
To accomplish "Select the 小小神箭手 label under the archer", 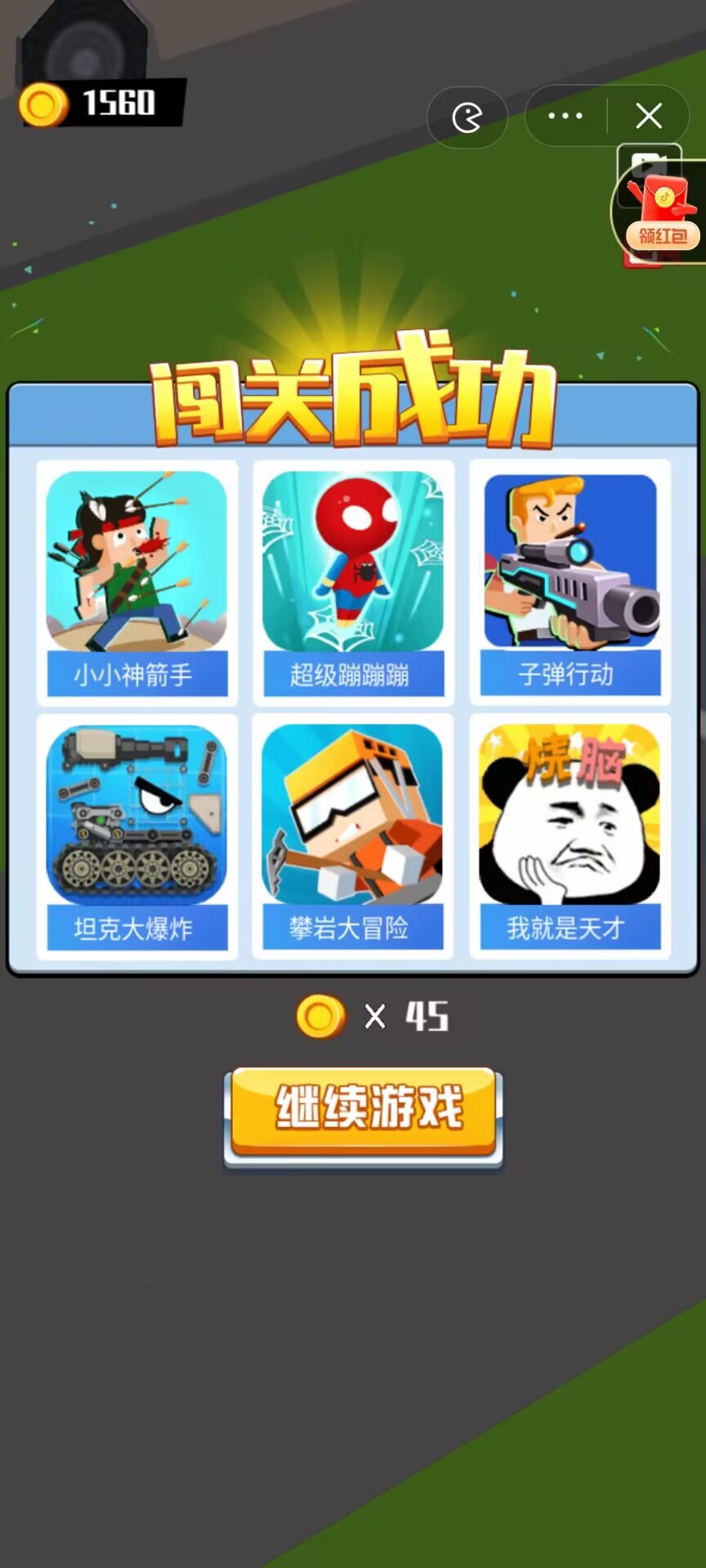I will (x=137, y=675).
